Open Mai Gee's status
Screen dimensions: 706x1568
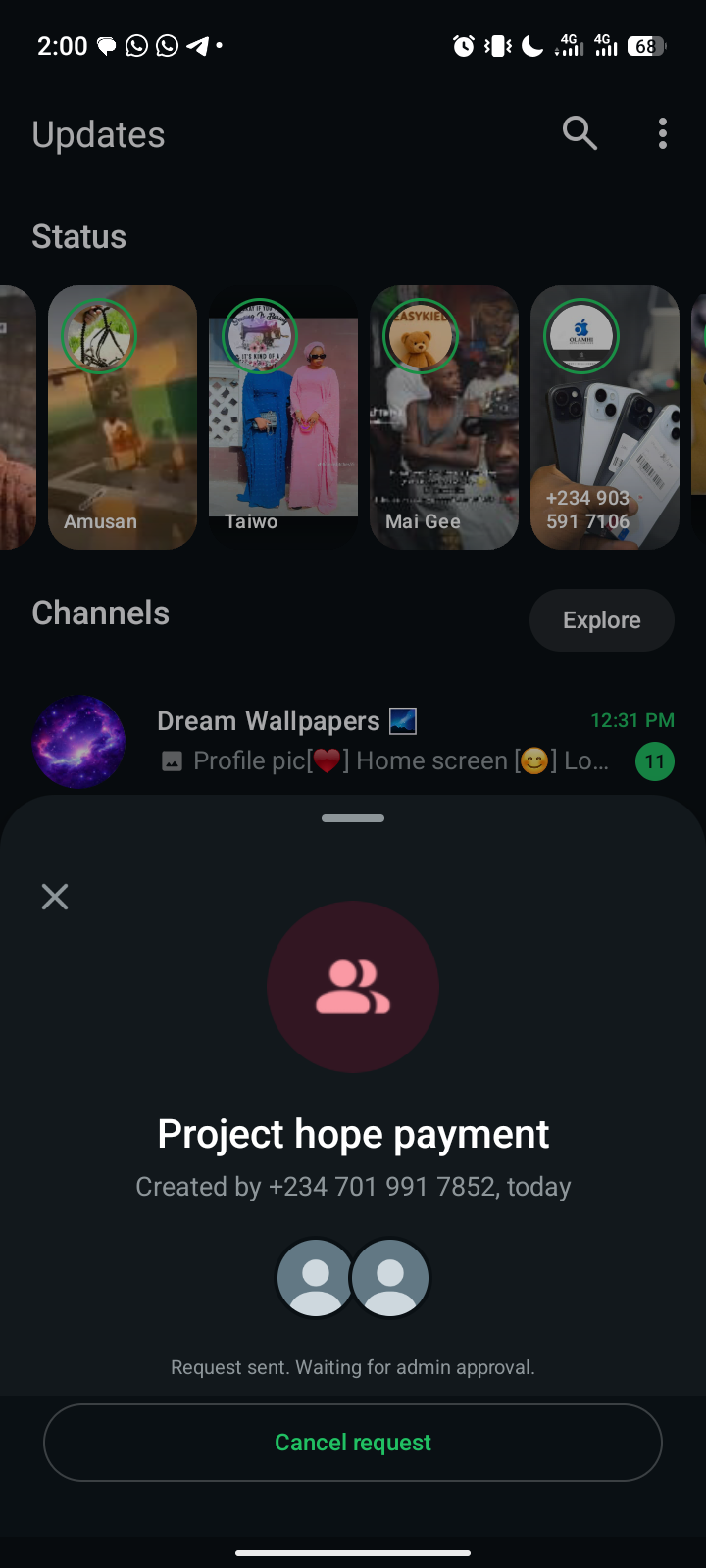444,417
